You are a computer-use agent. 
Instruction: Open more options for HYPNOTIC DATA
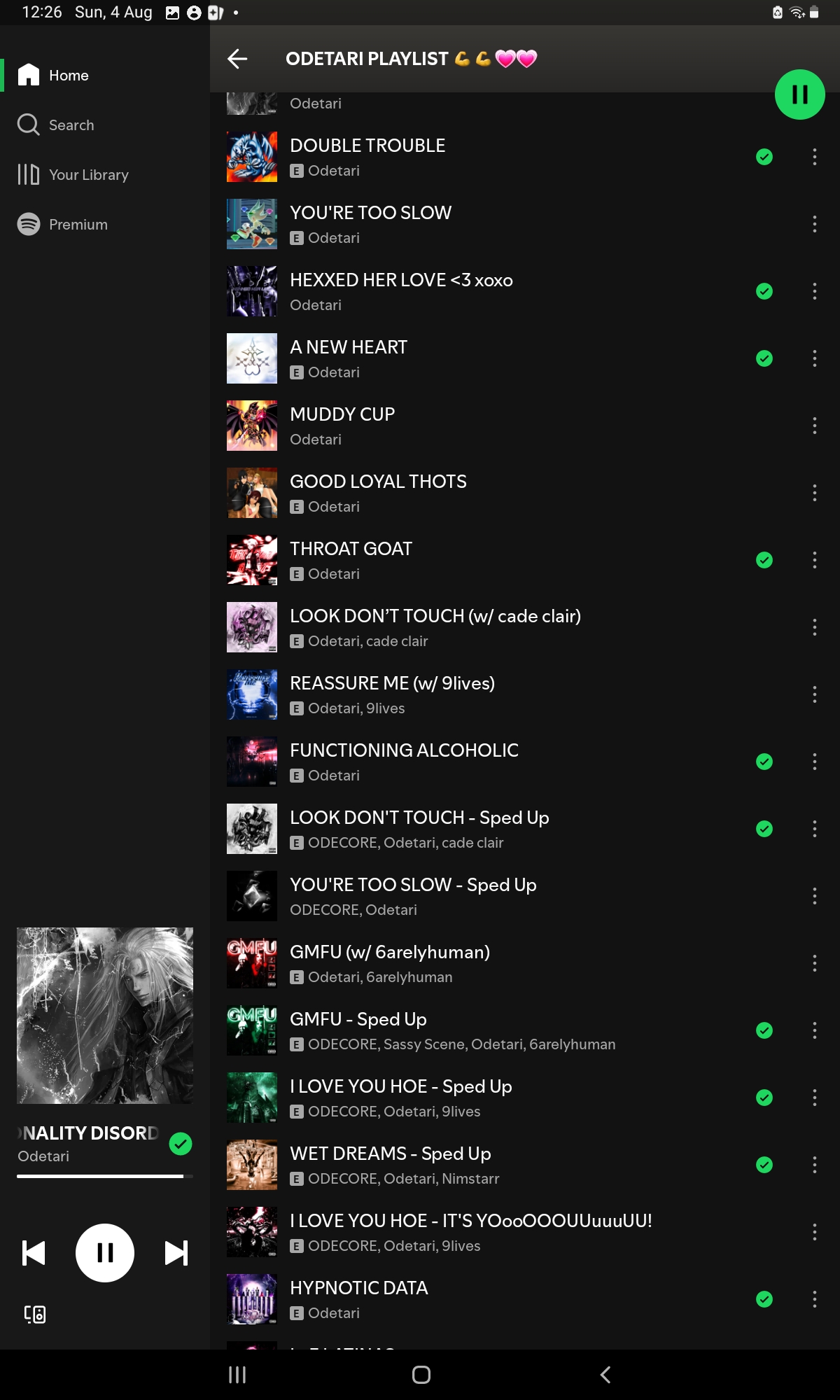(814, 1299)
